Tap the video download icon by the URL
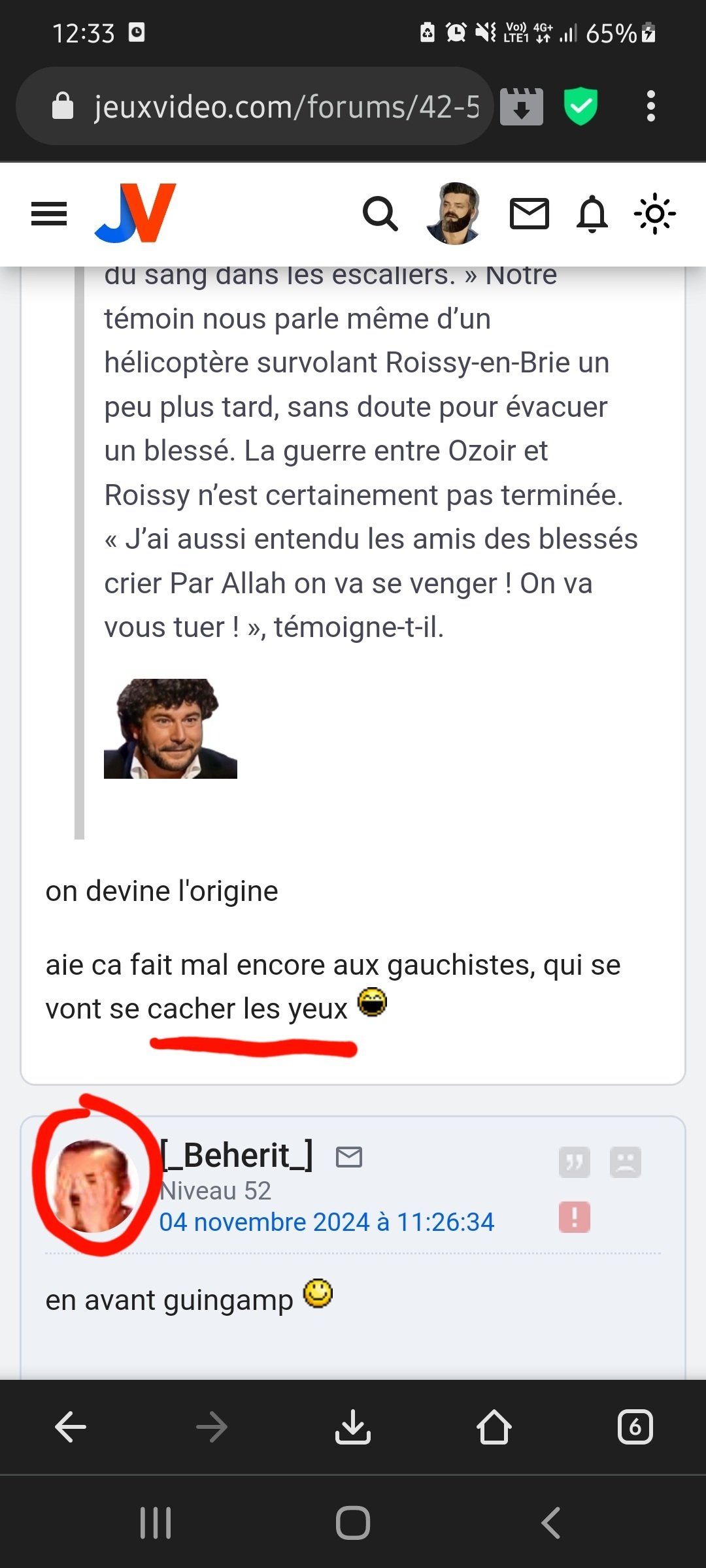706x1568 pixels. (522, 106)
